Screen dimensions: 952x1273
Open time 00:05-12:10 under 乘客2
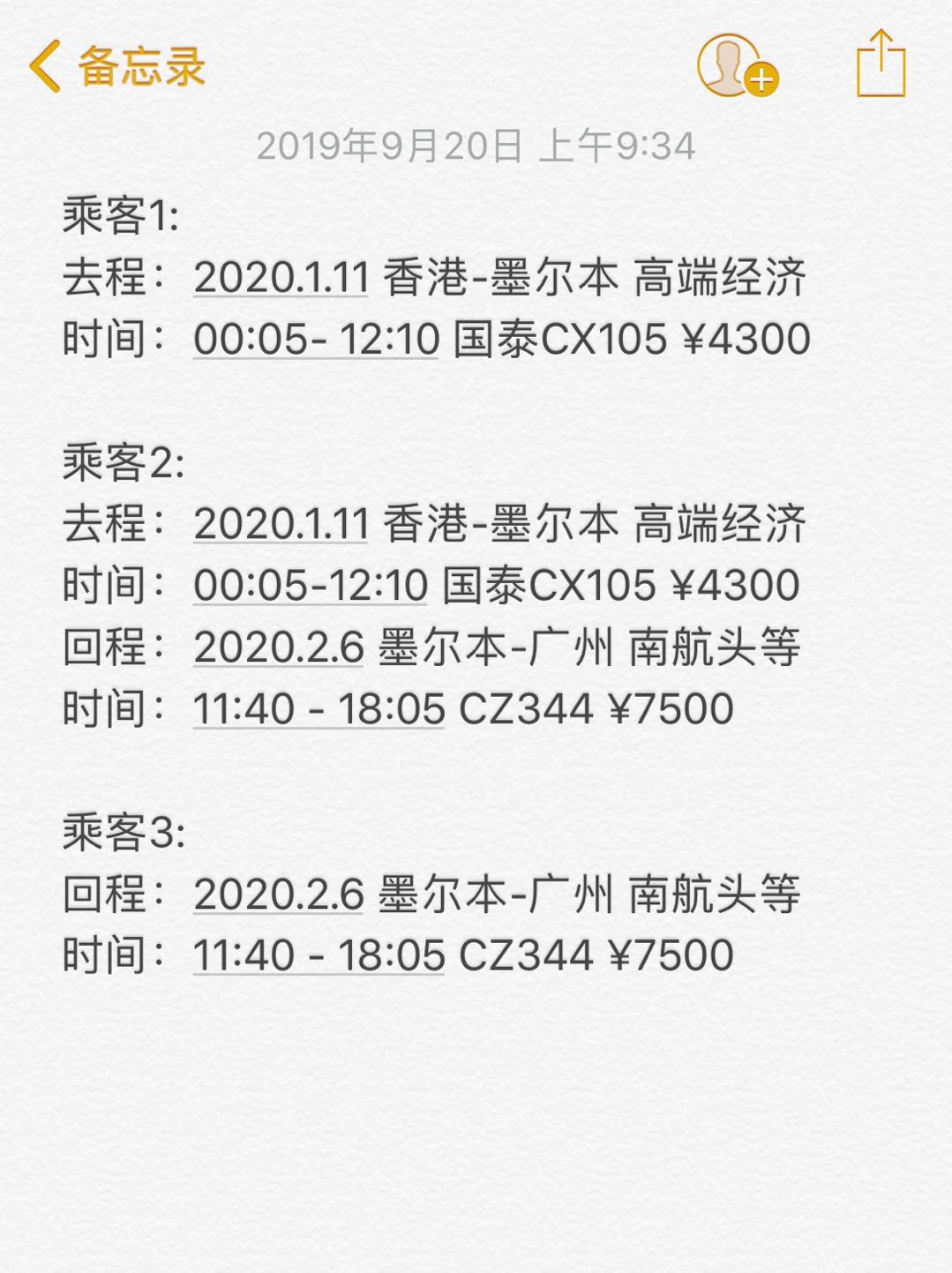coord(311,586)
